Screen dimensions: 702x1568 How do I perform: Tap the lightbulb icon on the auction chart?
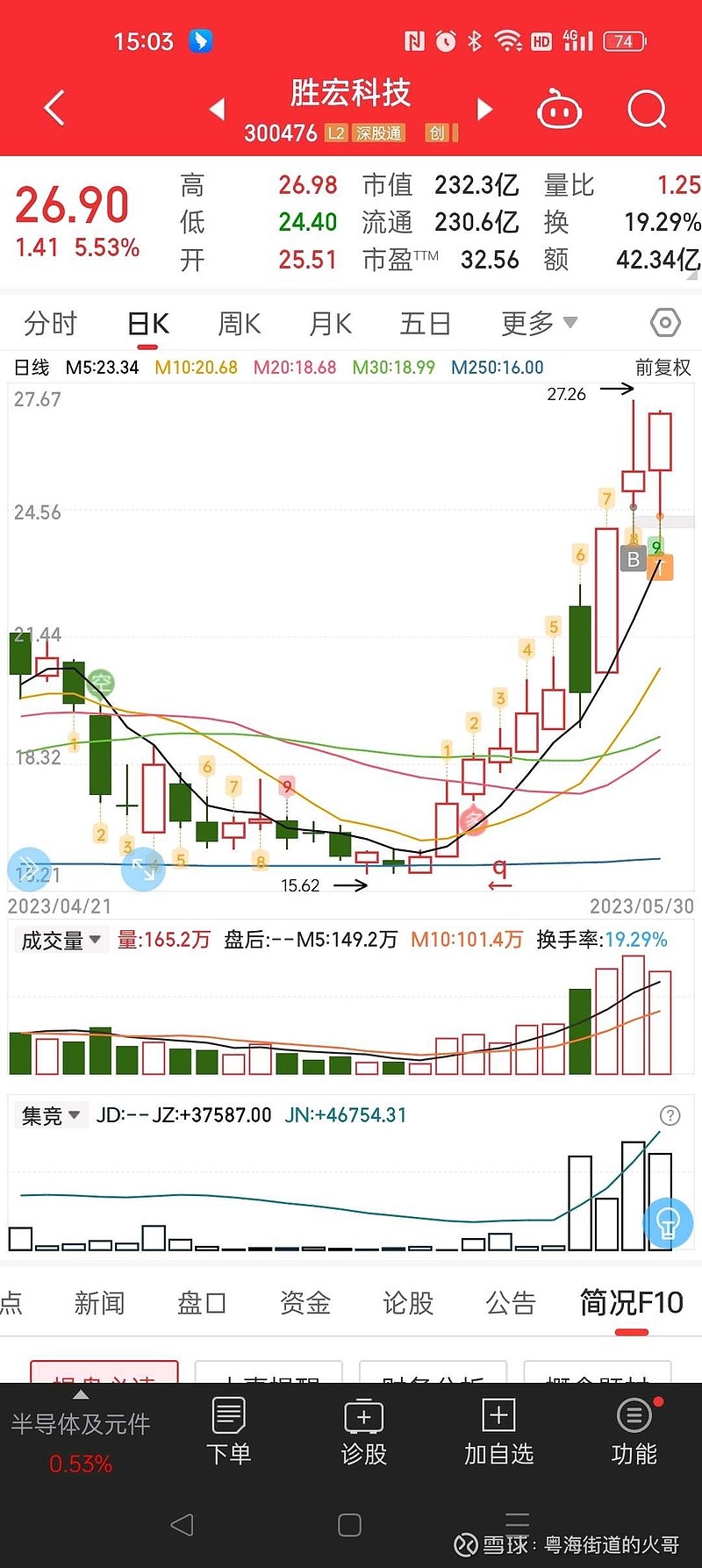click(668, 1223)
